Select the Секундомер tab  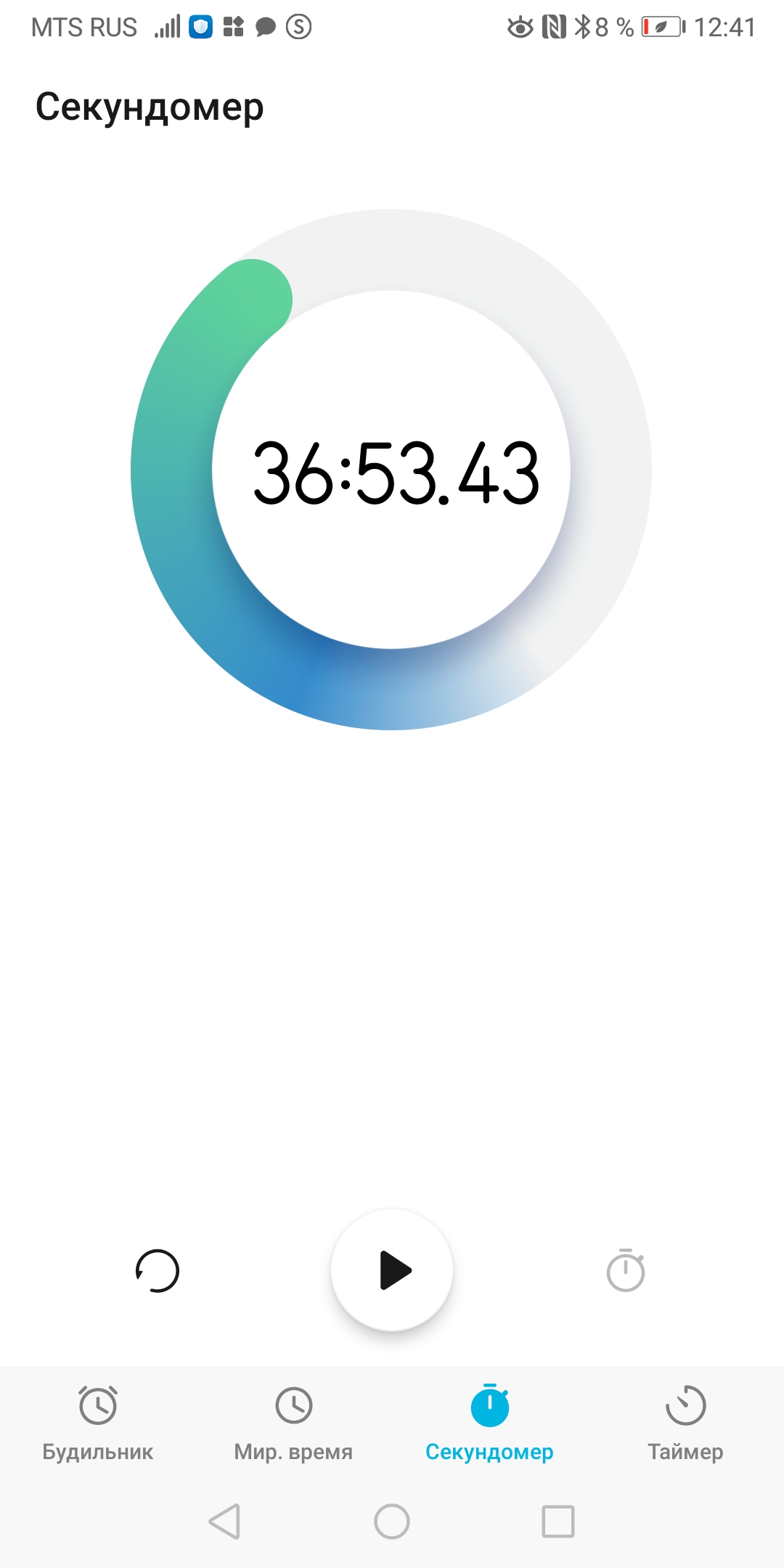pyautogui.click(x=489, y=1423)
